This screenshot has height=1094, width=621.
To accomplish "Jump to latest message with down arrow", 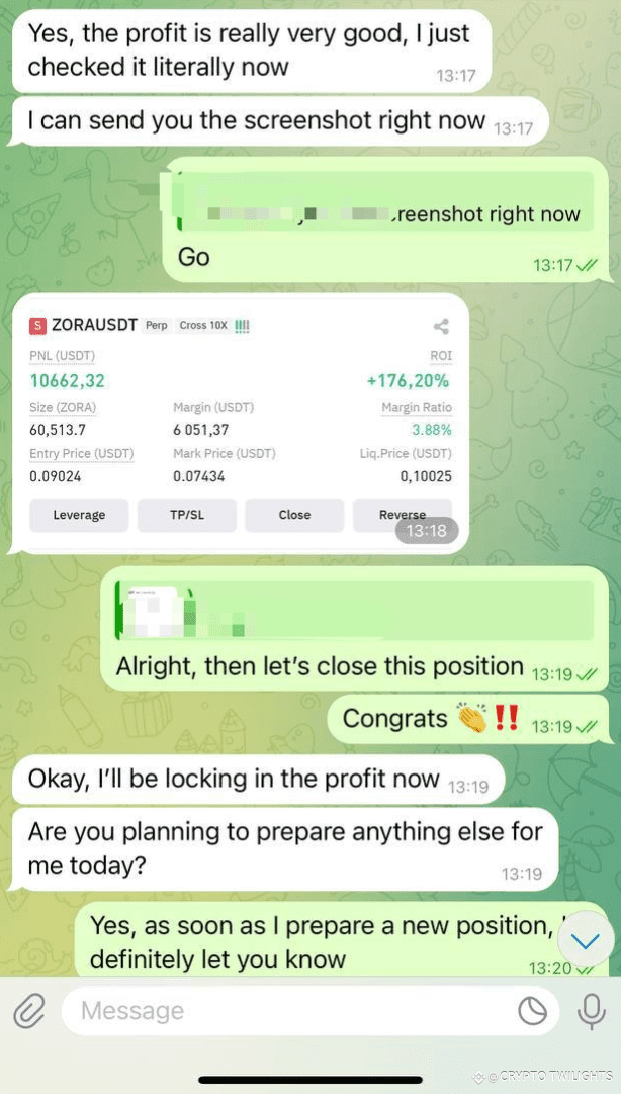I will pos(585,941).
